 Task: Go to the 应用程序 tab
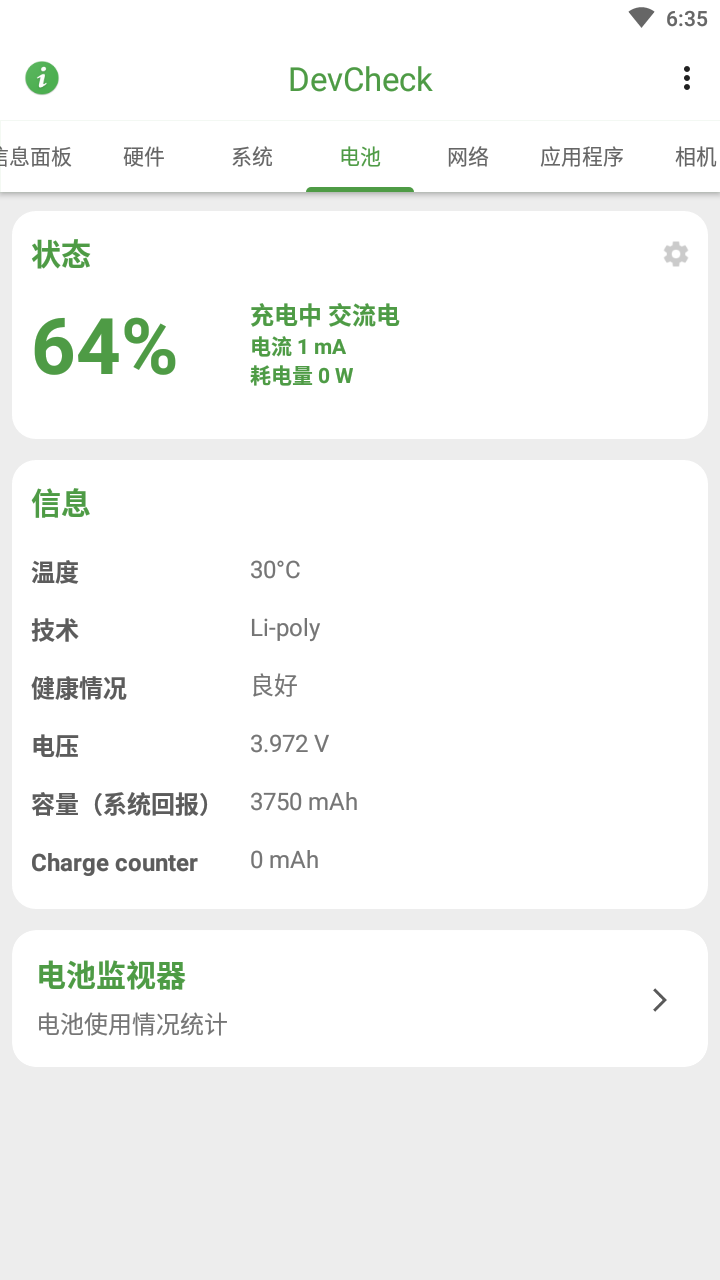coord(582,157)
